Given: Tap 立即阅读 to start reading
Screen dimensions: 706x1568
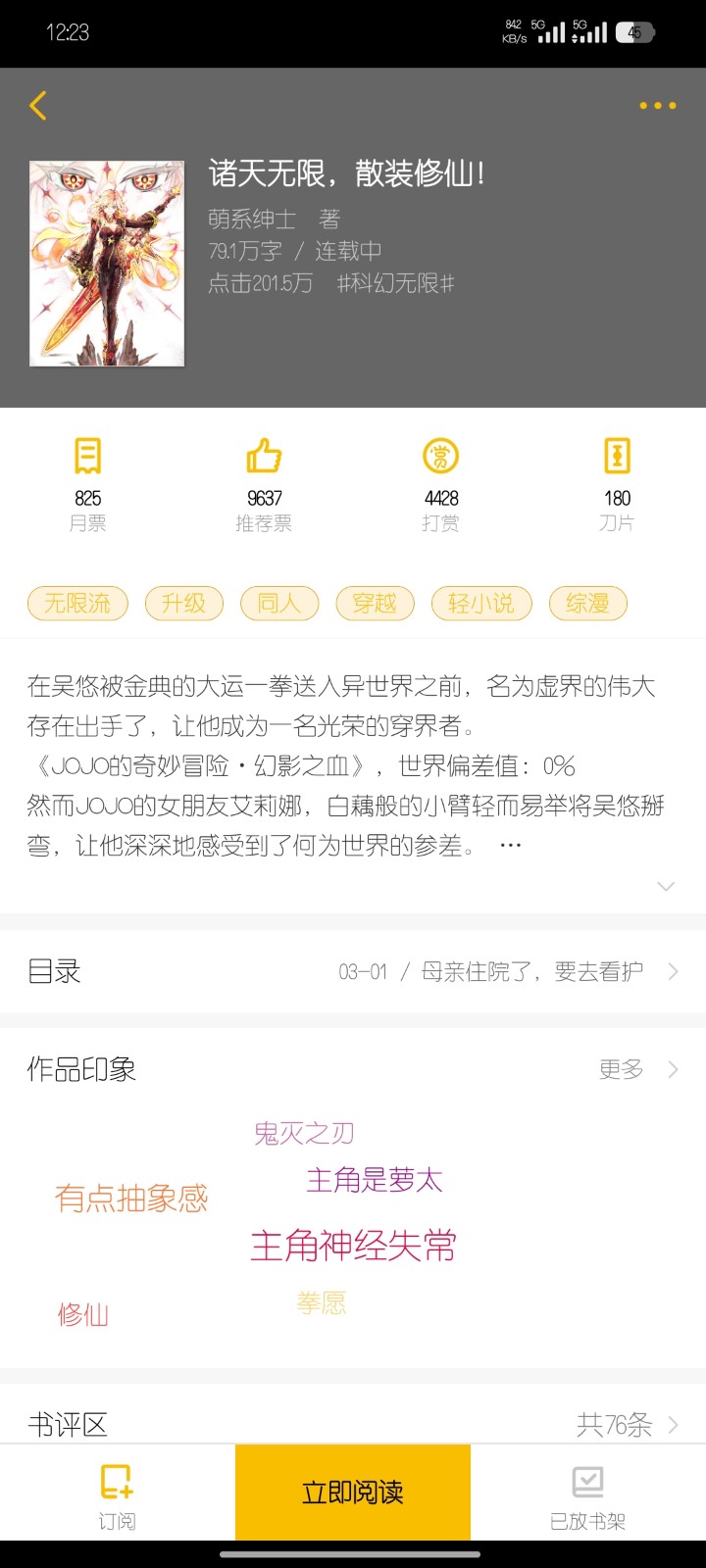Looking at the screenshot, I should (x=353, y=1492).
